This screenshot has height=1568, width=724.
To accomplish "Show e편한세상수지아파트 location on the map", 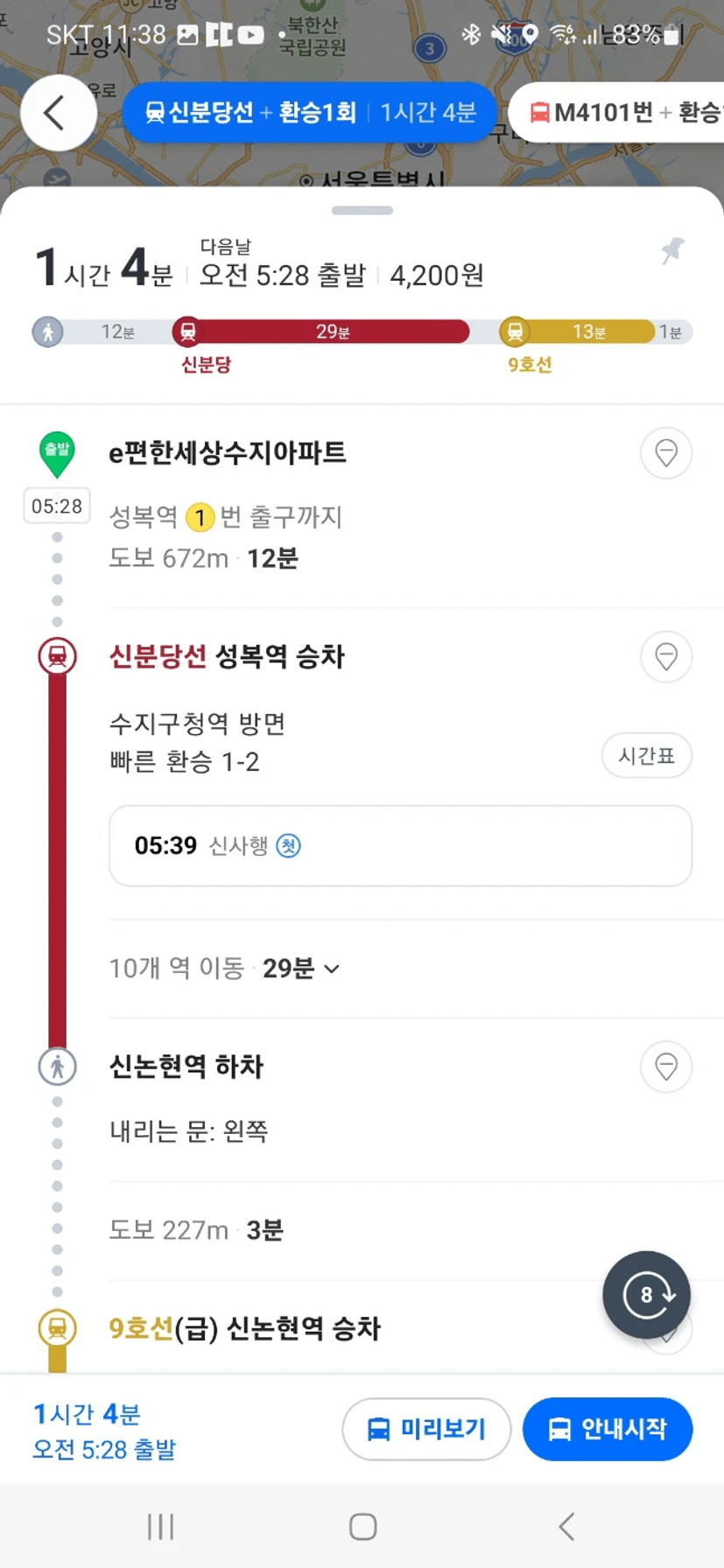I will pos(666,453).
